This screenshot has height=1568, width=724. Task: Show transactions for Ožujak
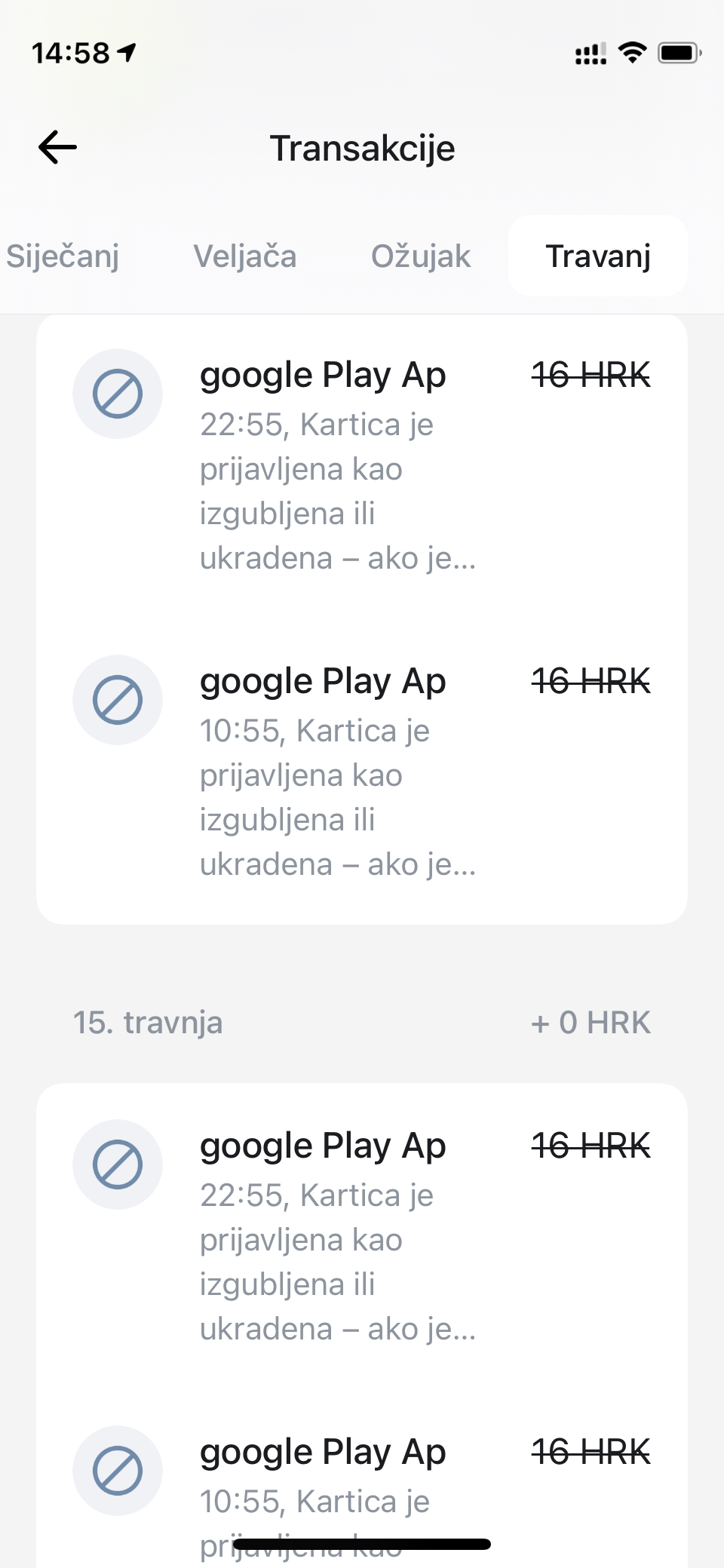tap(421, 256)
